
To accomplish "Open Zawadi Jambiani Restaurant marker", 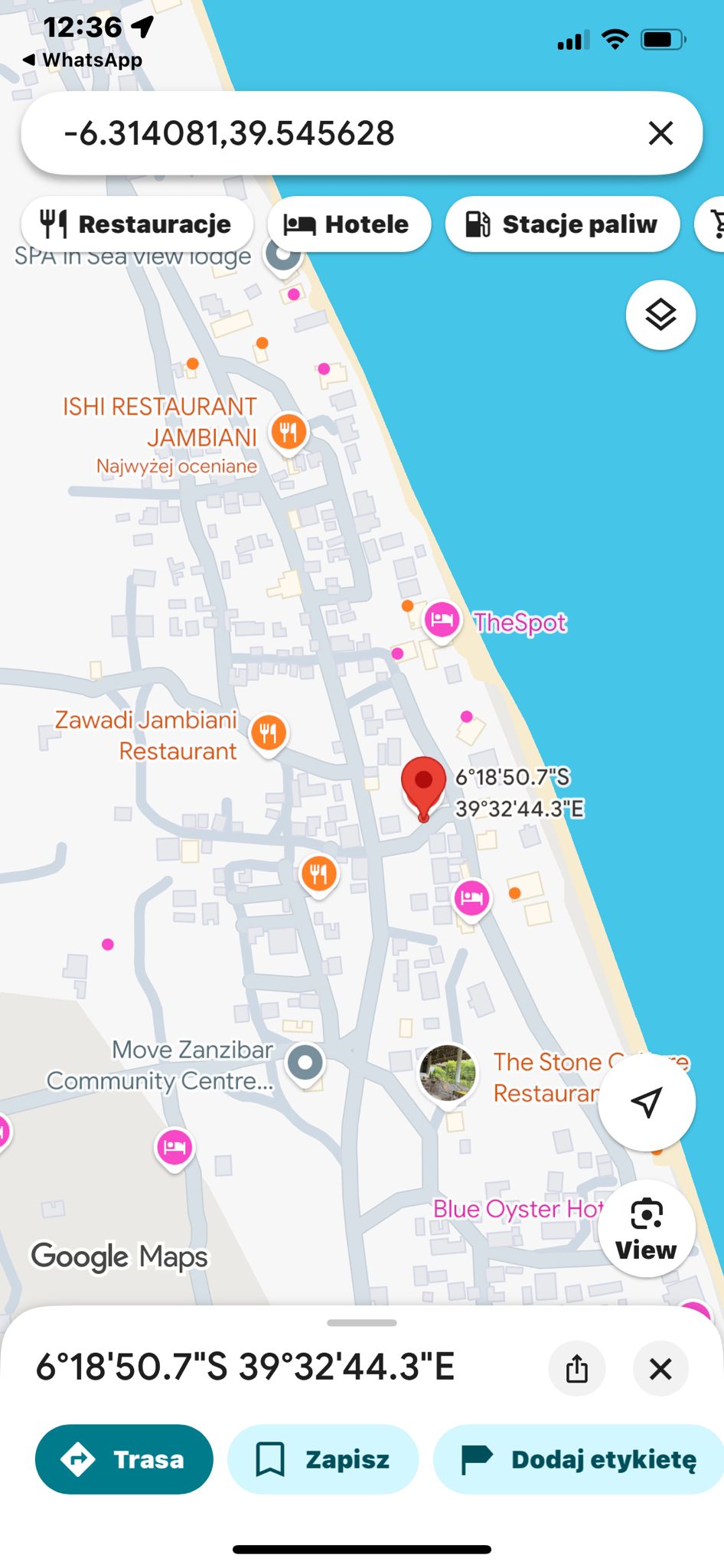I will [x=269, y=733].
